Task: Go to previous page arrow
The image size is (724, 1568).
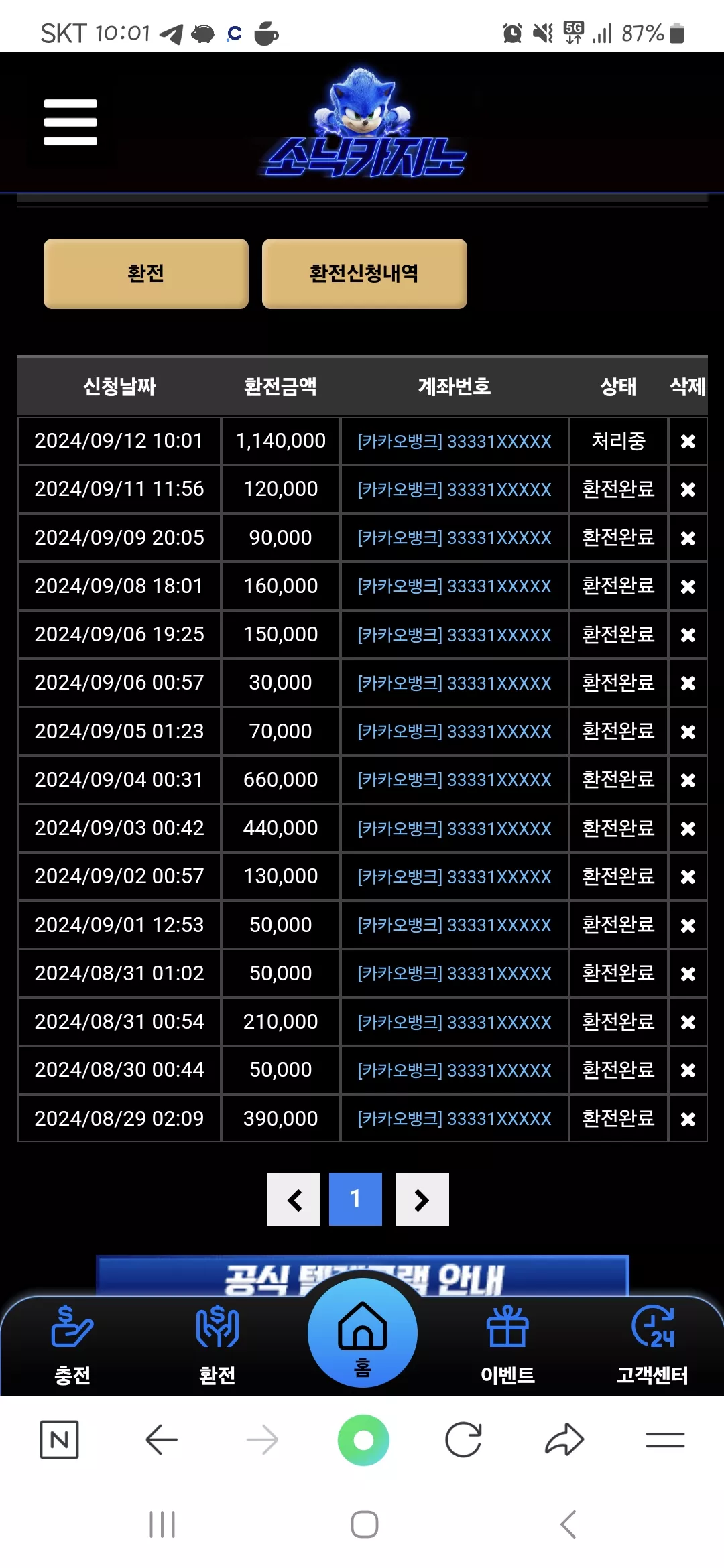Action: [x=294, y=1199]
